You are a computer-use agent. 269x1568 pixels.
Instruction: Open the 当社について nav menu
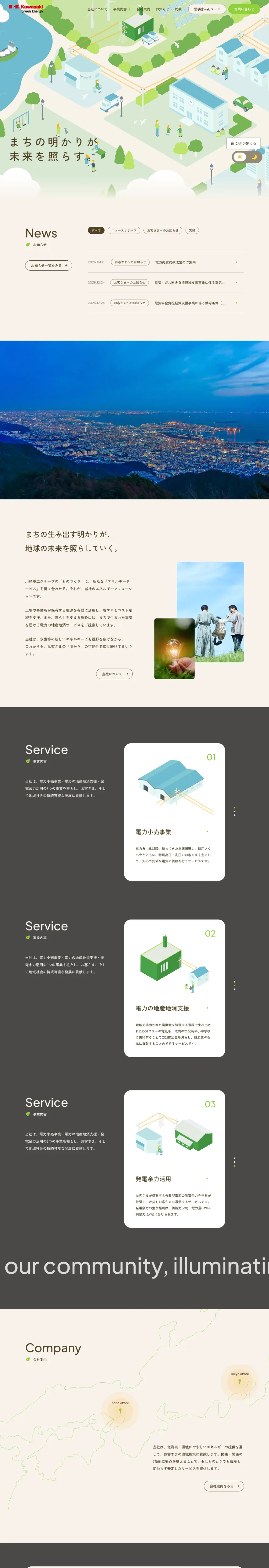coord(97,9)
